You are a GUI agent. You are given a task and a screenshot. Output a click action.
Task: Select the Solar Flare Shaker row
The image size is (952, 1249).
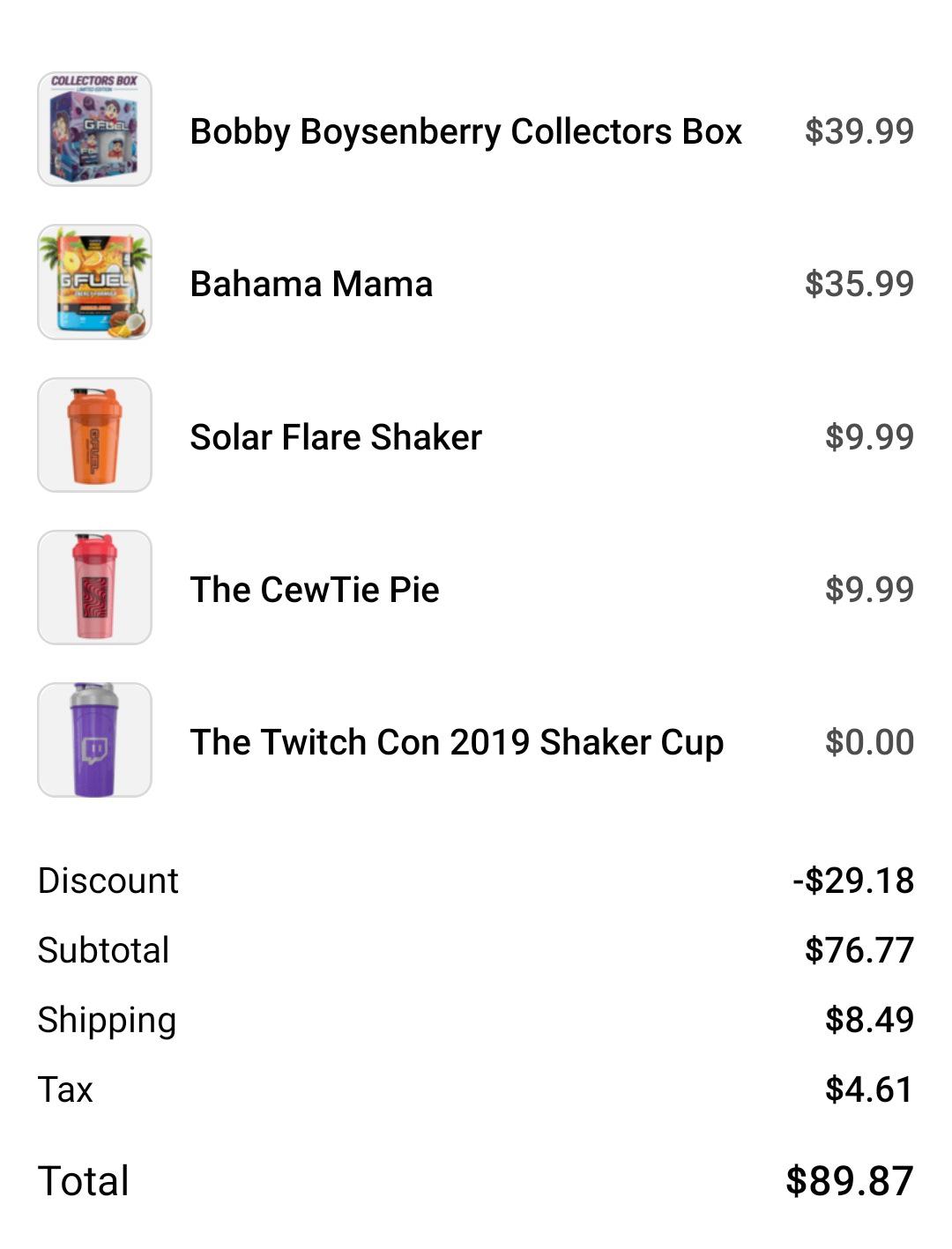coord(336,437)
